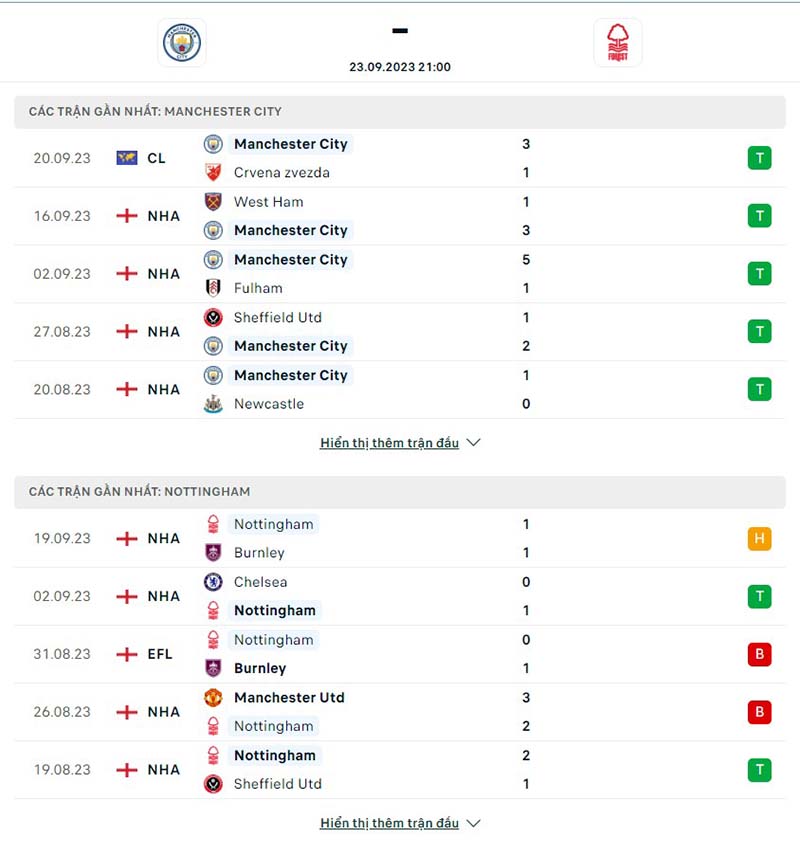Open the first Hiển thị thêm trận đấu link
800x856 pixels.
point(390,442)
